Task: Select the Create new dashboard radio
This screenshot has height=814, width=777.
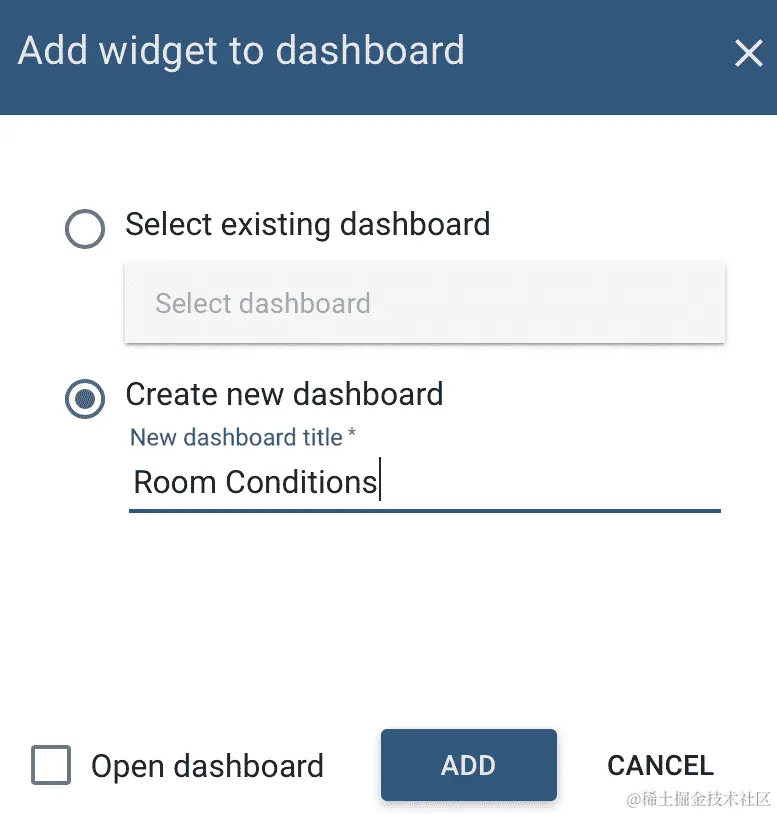Action: pyautogui.click(x=85, y=398)
